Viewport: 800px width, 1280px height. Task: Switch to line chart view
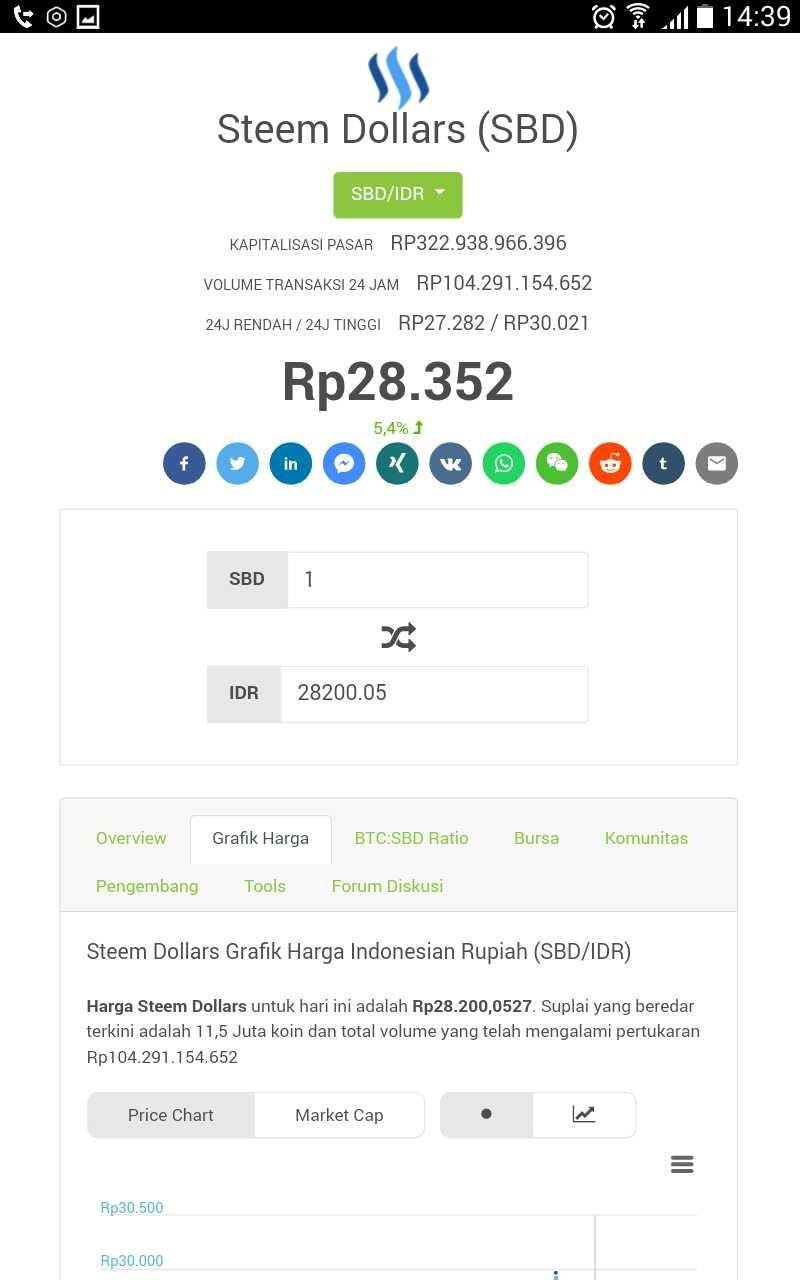[x=584, y=1114]
